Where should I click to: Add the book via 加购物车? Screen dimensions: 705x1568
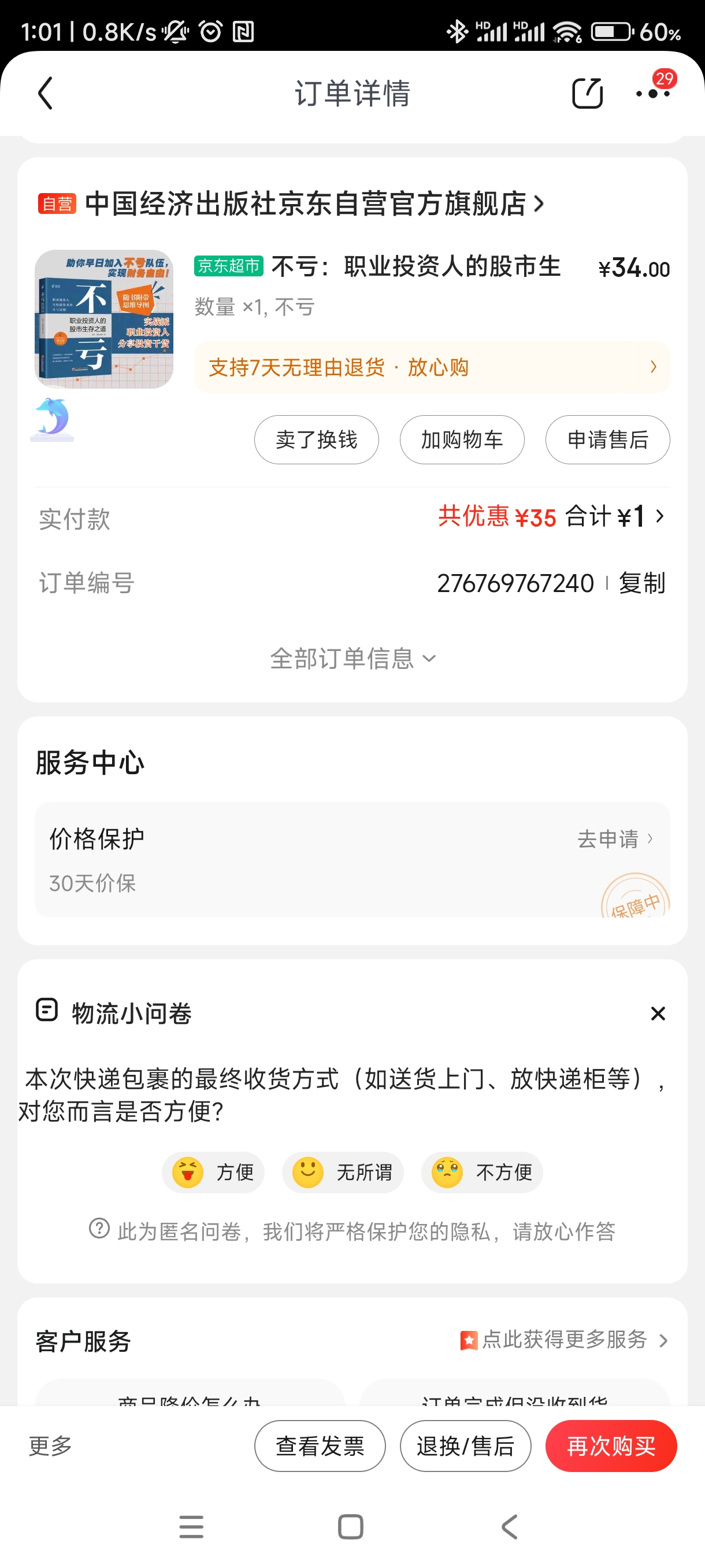[462, 439]
